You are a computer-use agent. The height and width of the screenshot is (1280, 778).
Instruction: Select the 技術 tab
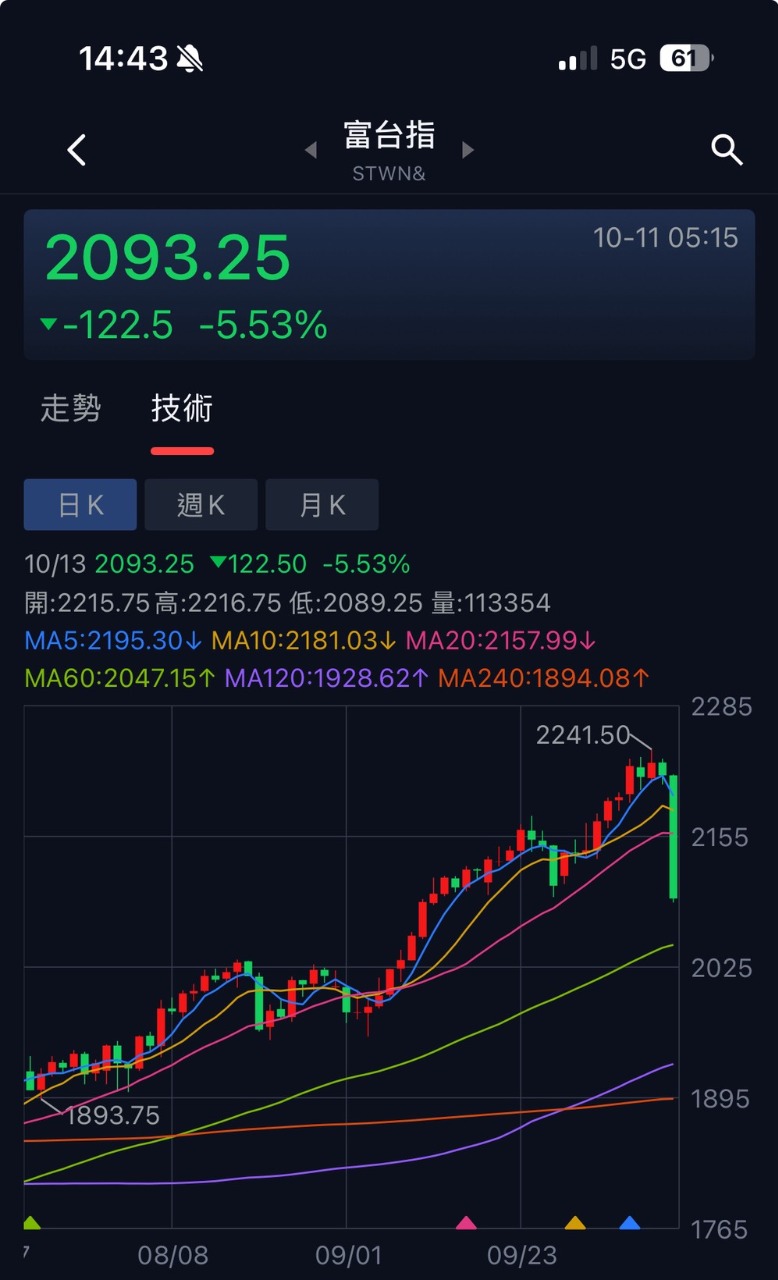182,408
